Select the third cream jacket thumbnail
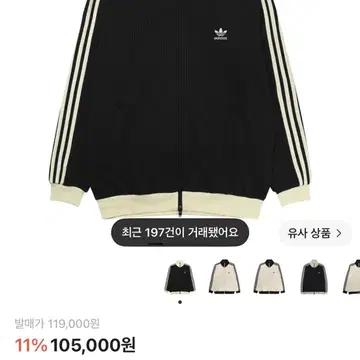360x360 pixels. pyautogui.click(x=269, y=277)
